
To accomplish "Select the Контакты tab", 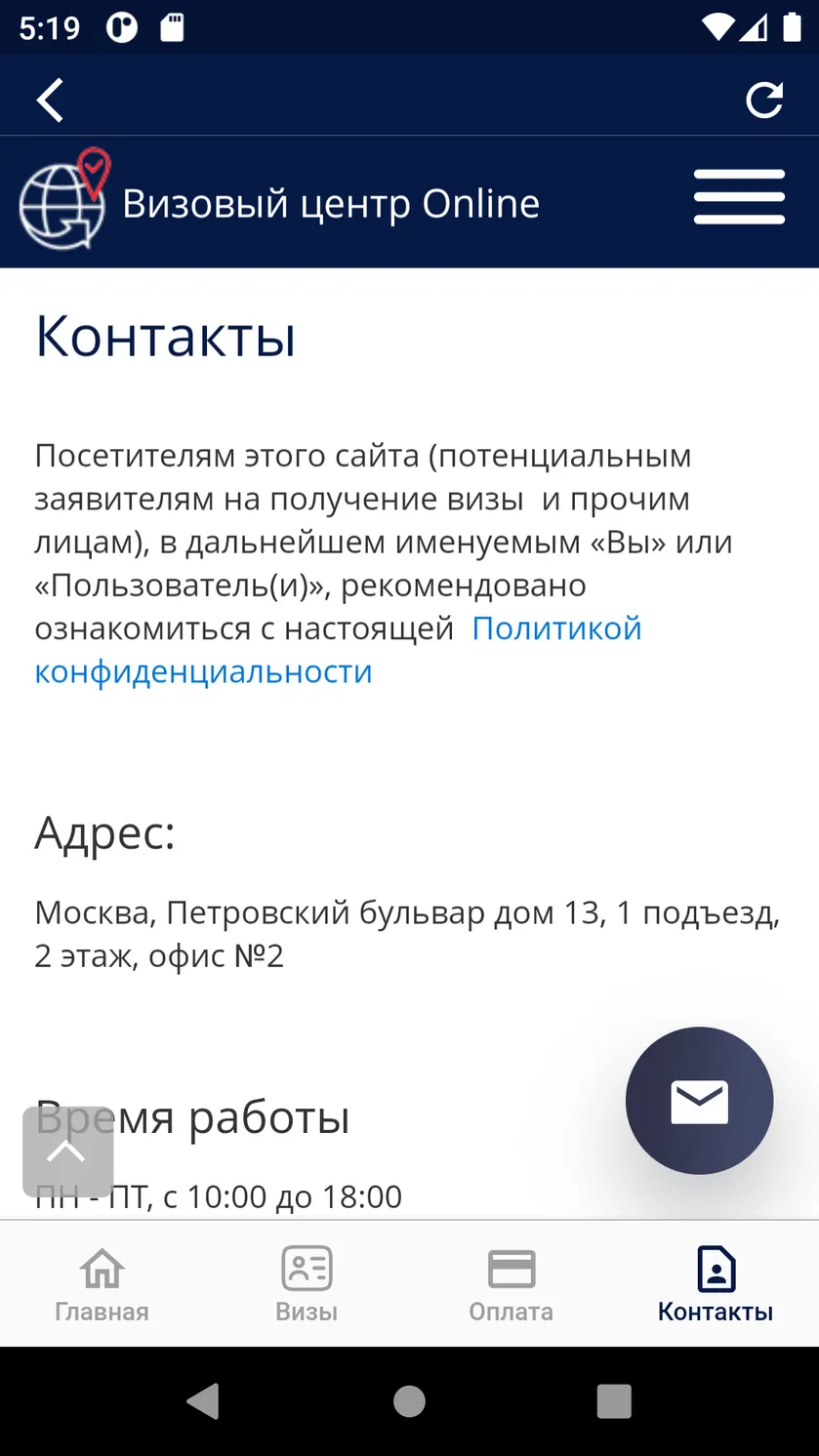I will (x=716, y=1284).
